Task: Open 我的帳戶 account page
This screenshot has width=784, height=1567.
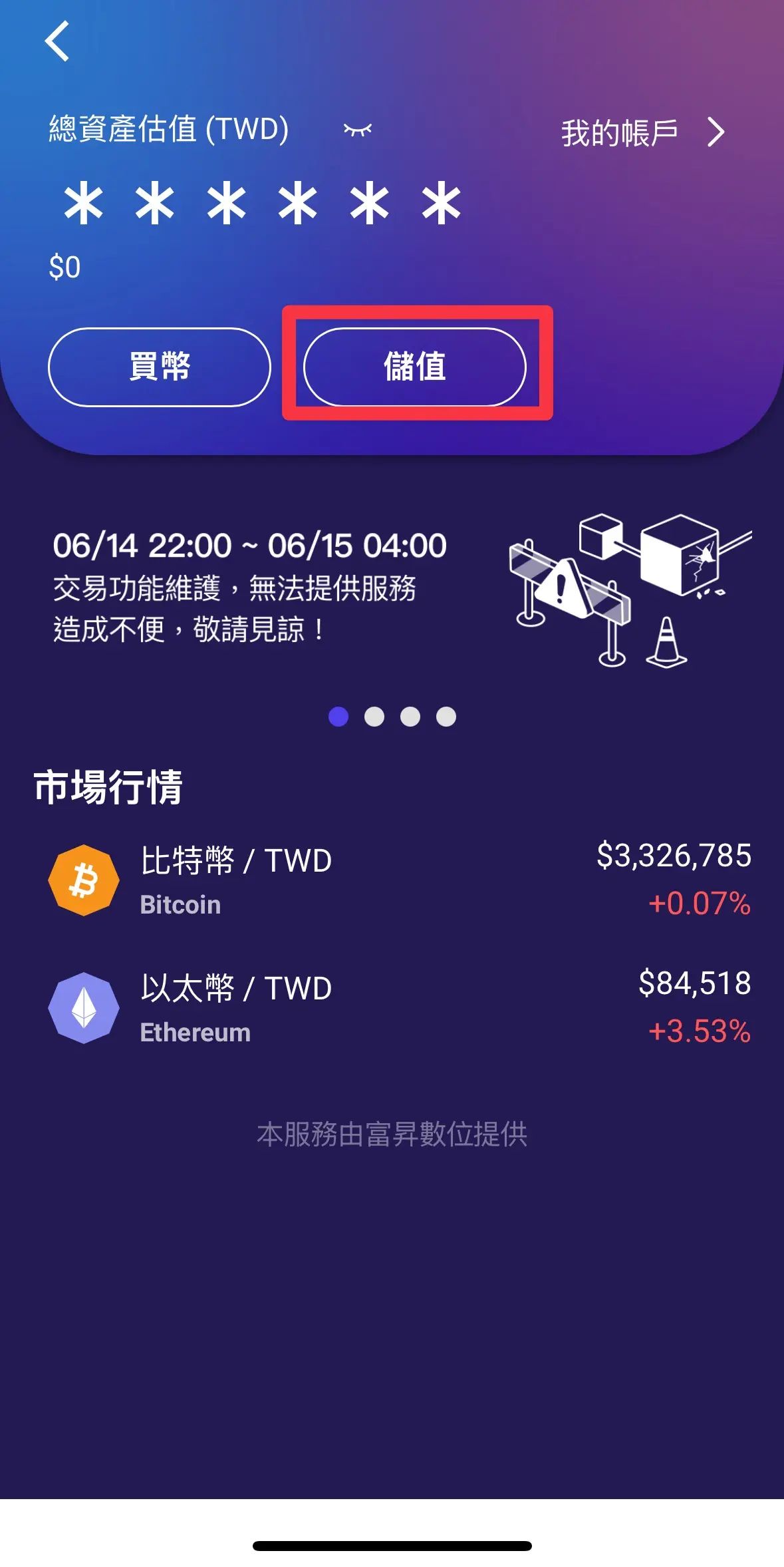Action: tap(642, 132)
